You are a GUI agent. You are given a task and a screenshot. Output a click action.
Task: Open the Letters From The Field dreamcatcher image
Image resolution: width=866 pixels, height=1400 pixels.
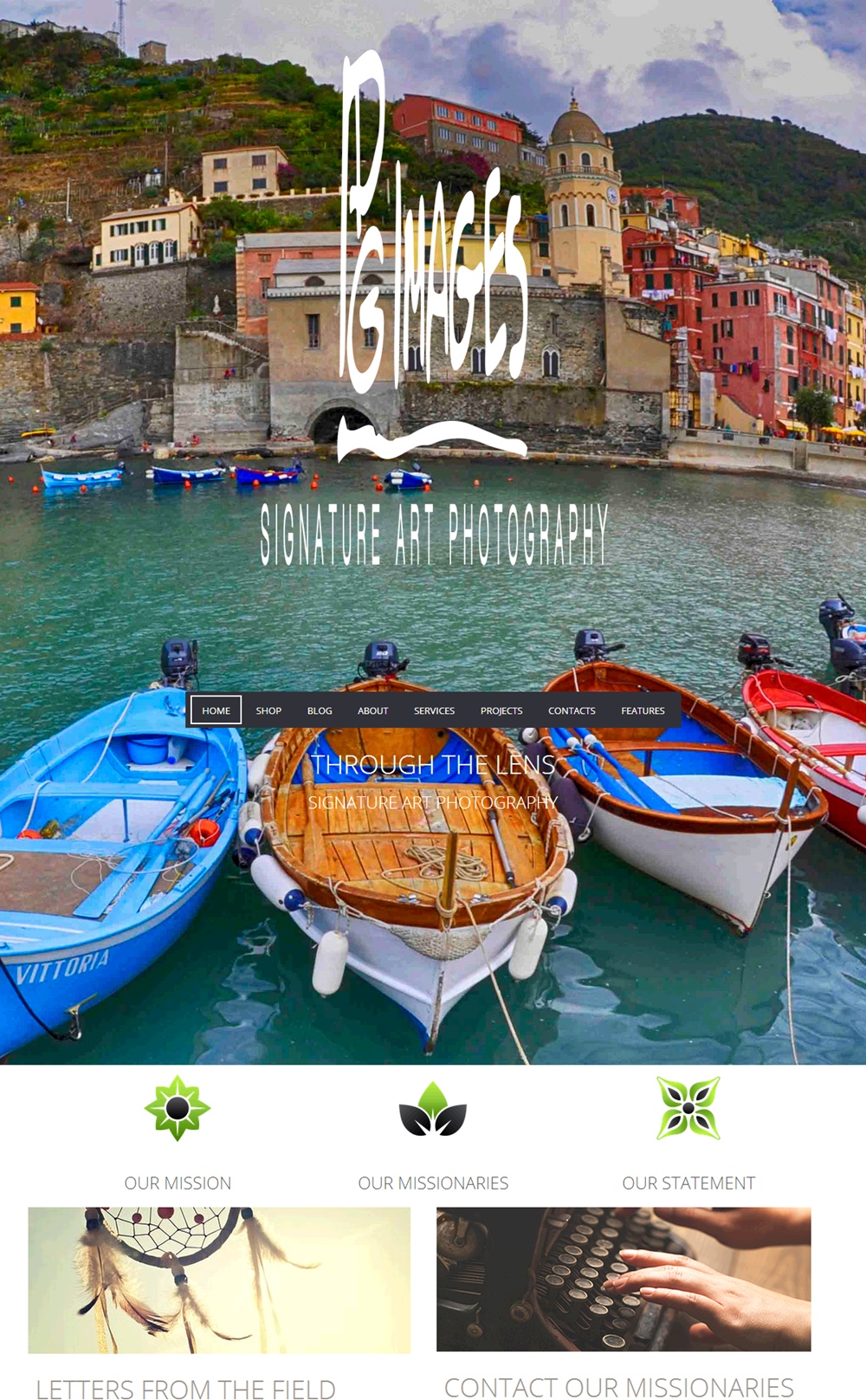(x=219, y=1280)
